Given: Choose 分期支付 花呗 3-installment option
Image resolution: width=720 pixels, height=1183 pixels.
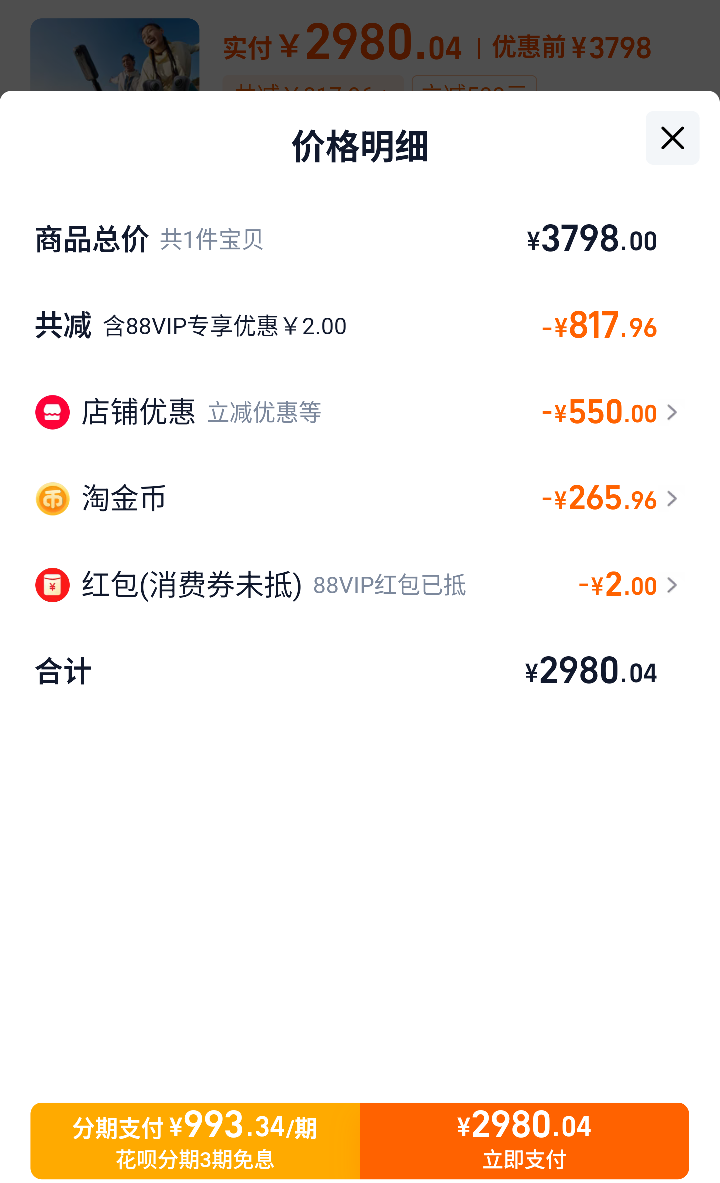Looking at the screenshot, I should (x=195, y=1140).
